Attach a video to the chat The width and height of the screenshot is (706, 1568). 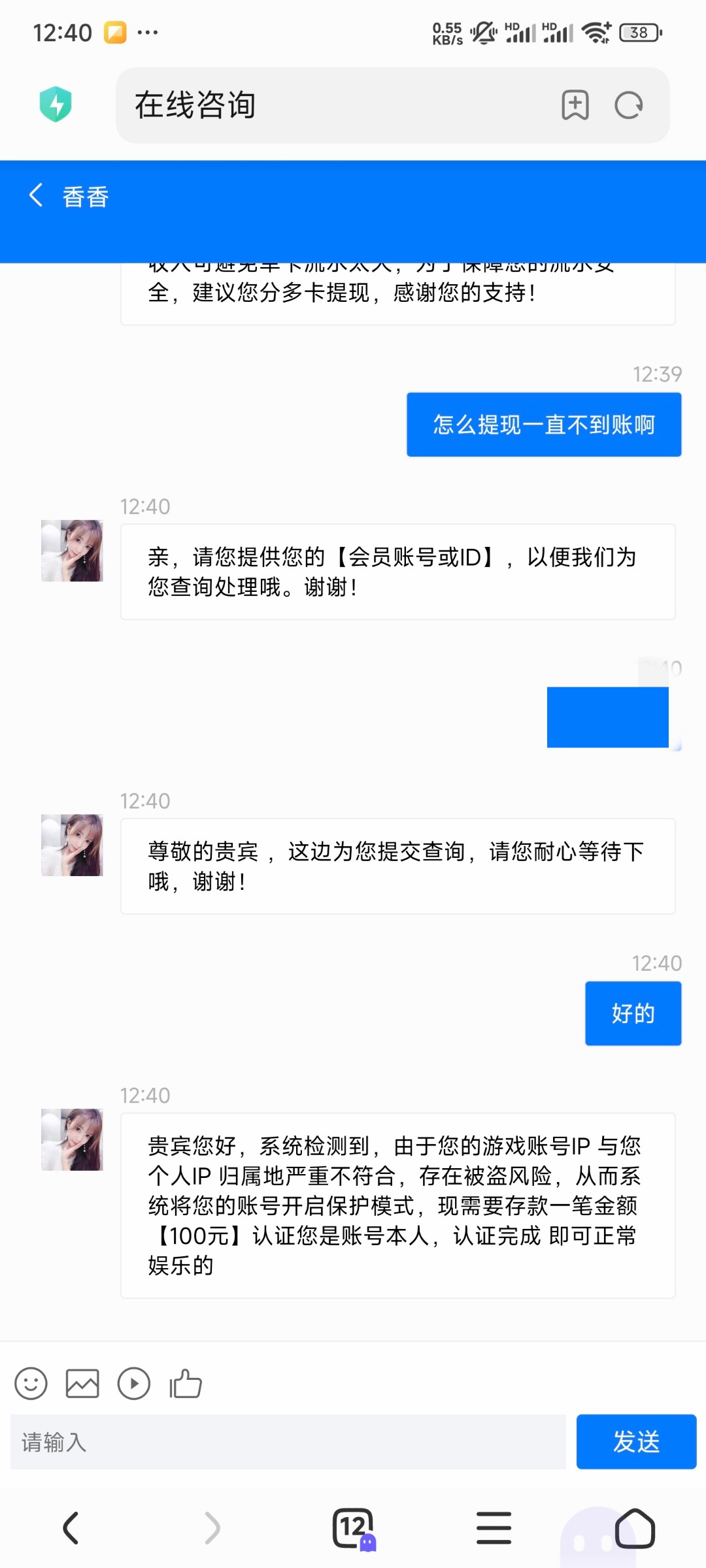tap(134, 1384)
